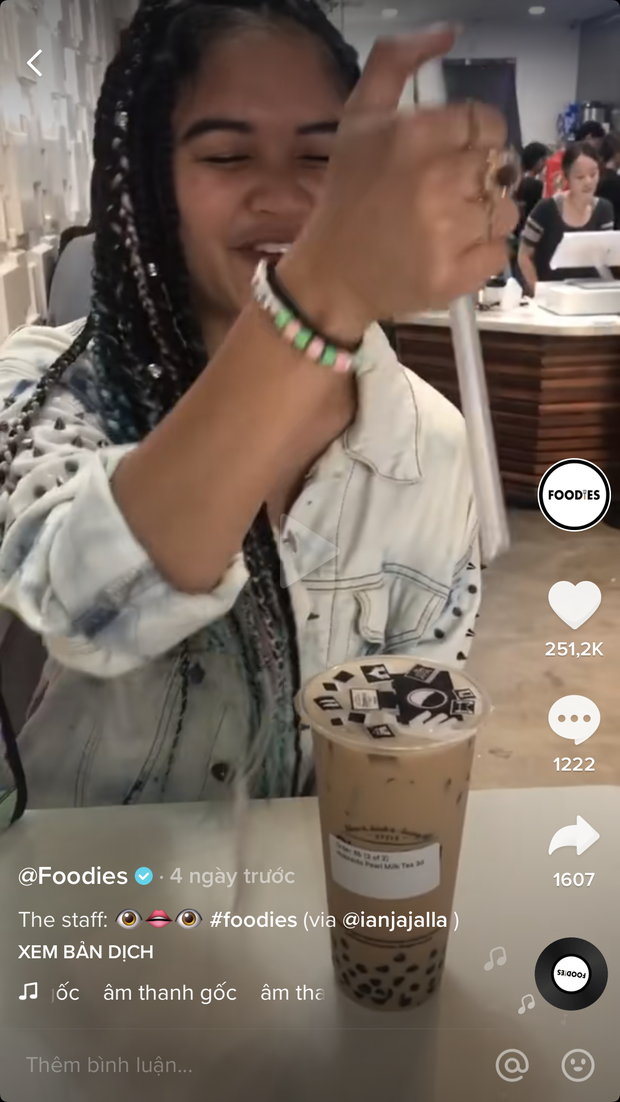
Task: Open the #foodies hashtag
Action: click(253, 919)
